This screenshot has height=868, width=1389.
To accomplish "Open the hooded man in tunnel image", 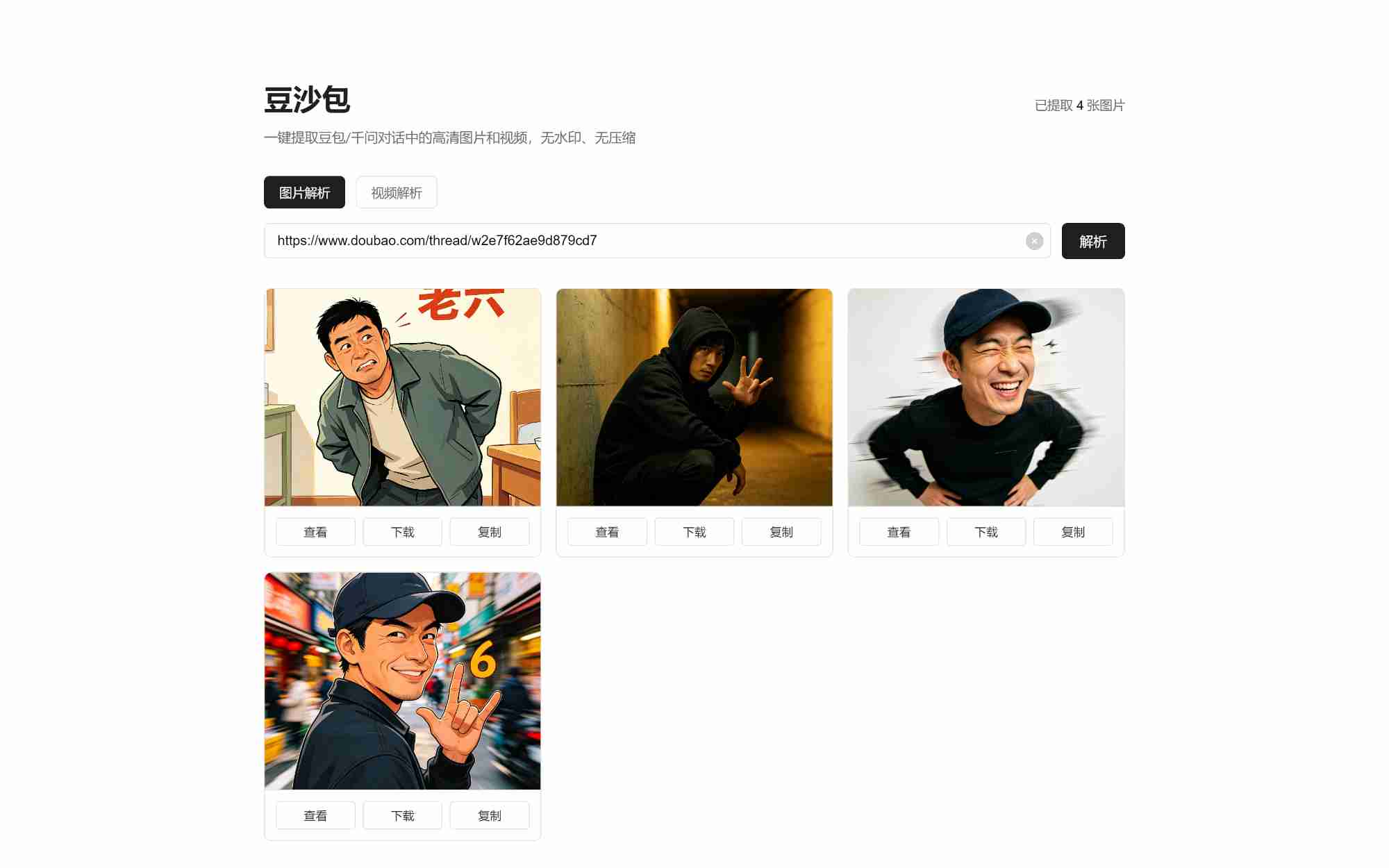I will pos(694,397).
